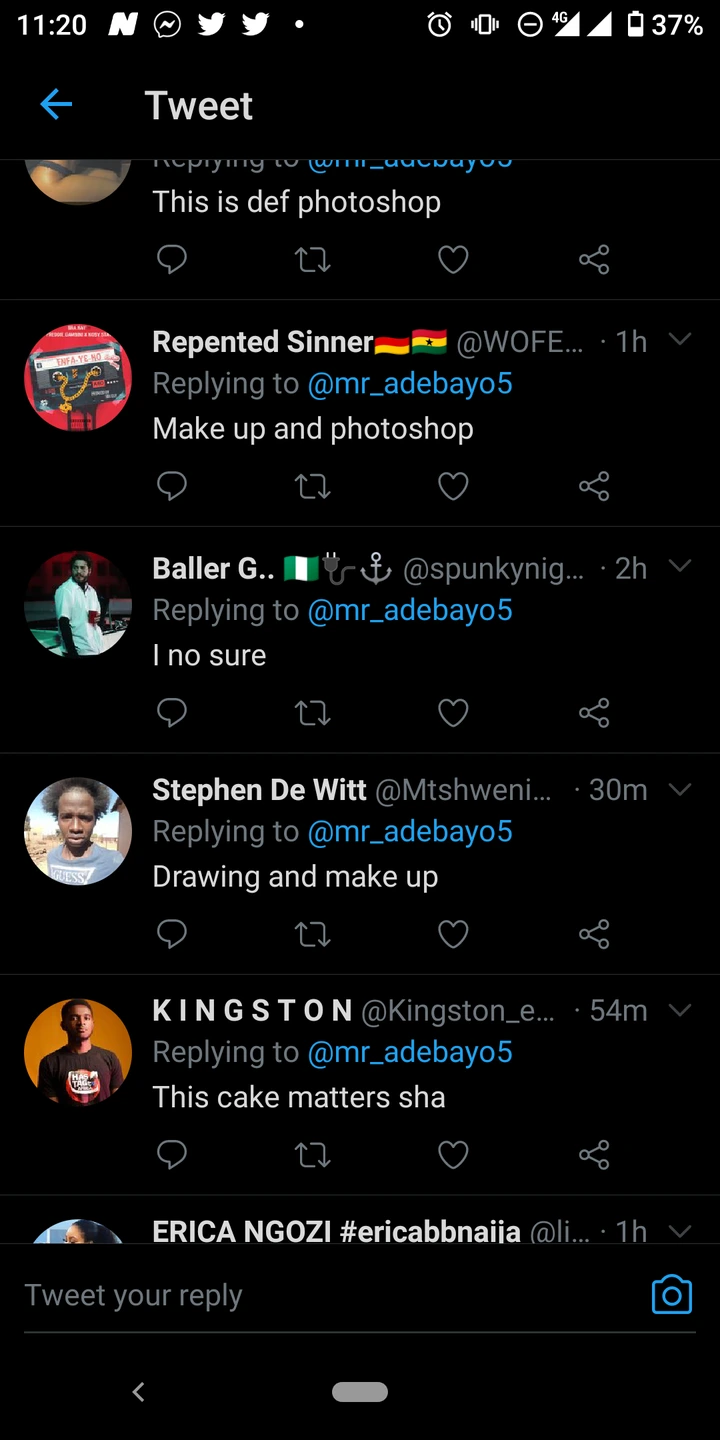Go back using the top arrow
Screen dimensions: 720x1440
[56, 104]
